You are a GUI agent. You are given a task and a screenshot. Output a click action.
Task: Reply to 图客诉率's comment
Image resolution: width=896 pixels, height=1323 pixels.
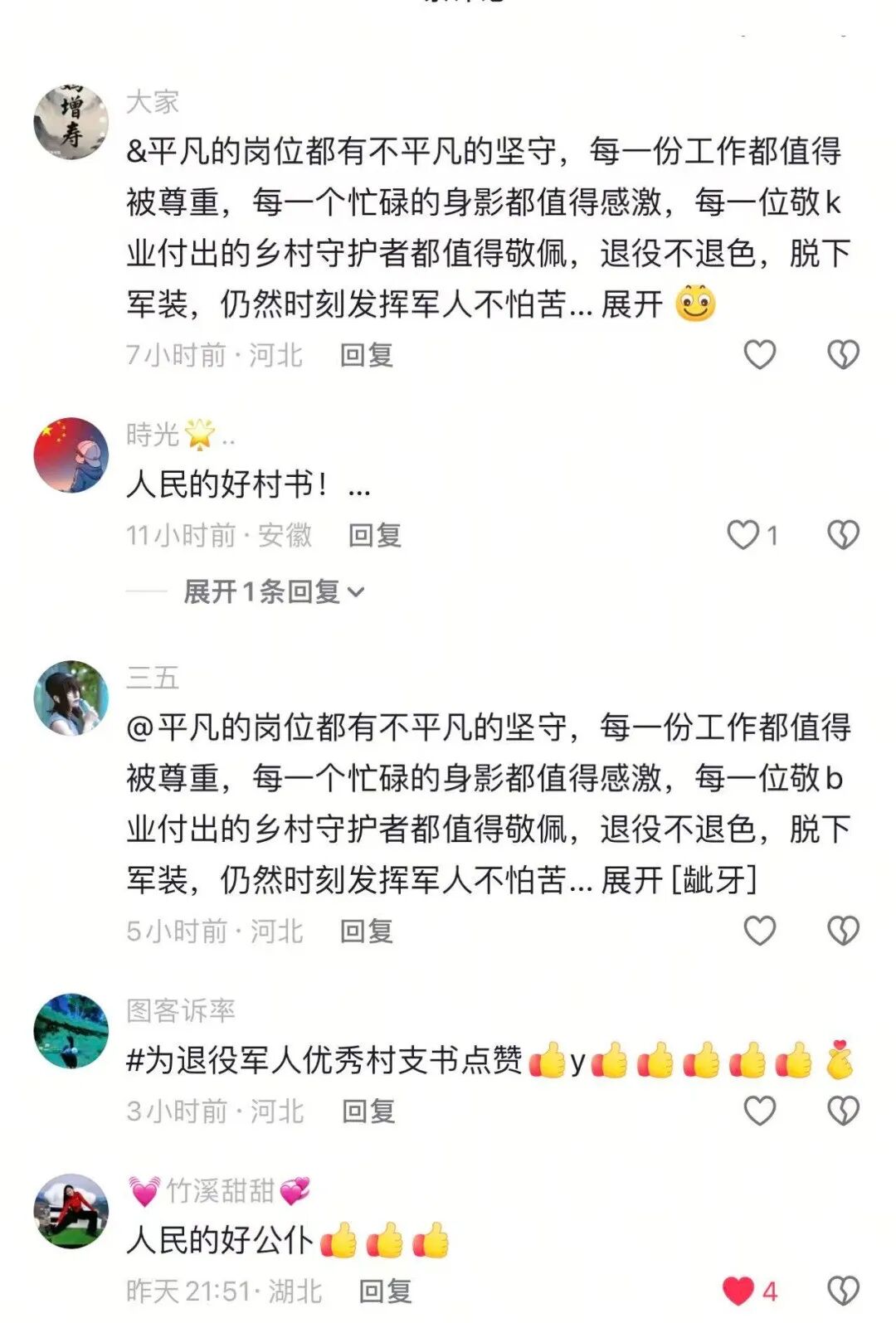pyautogui.click(x=368, y=1111)
